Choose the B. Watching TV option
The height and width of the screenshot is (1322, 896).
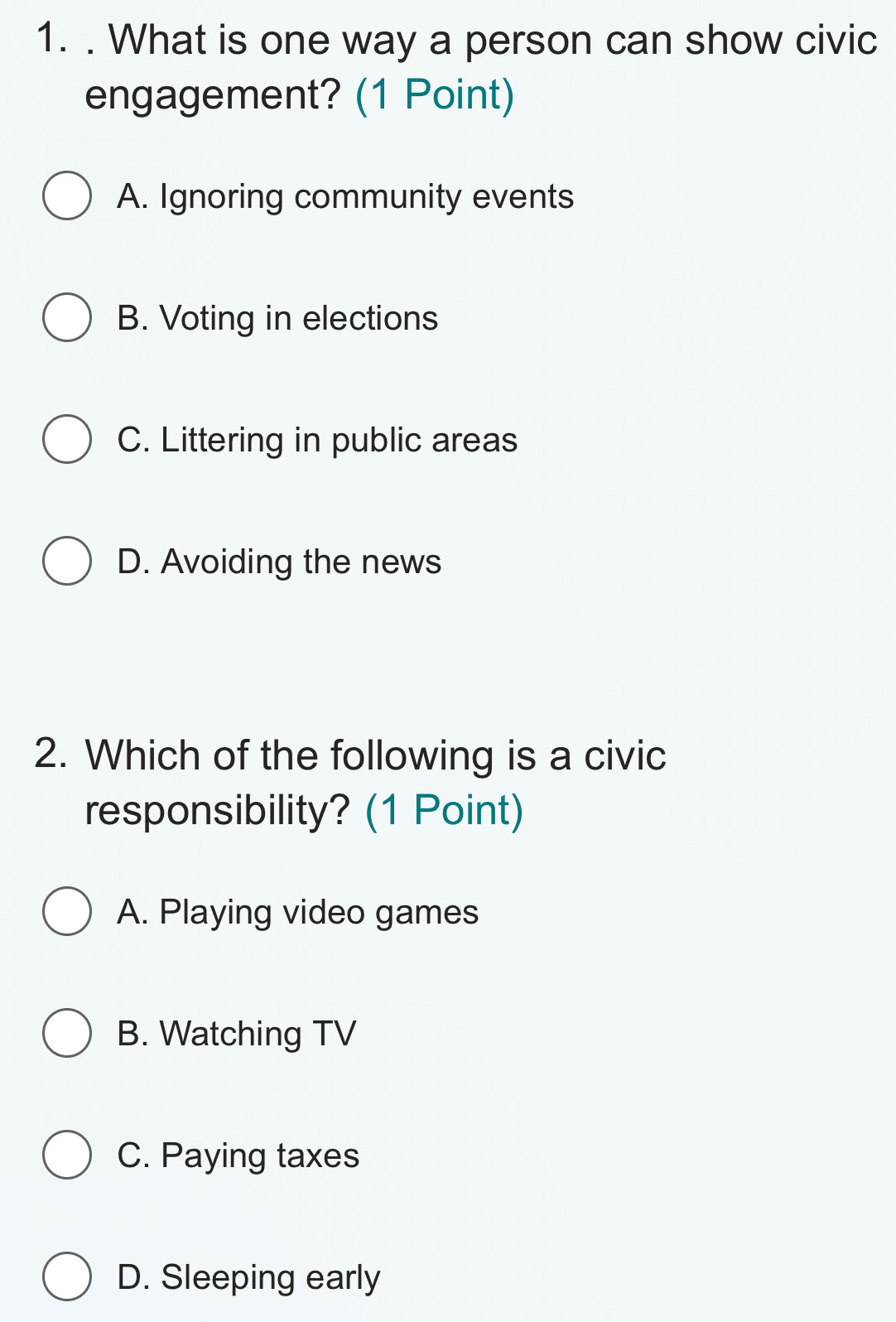tap(67, 1033)
